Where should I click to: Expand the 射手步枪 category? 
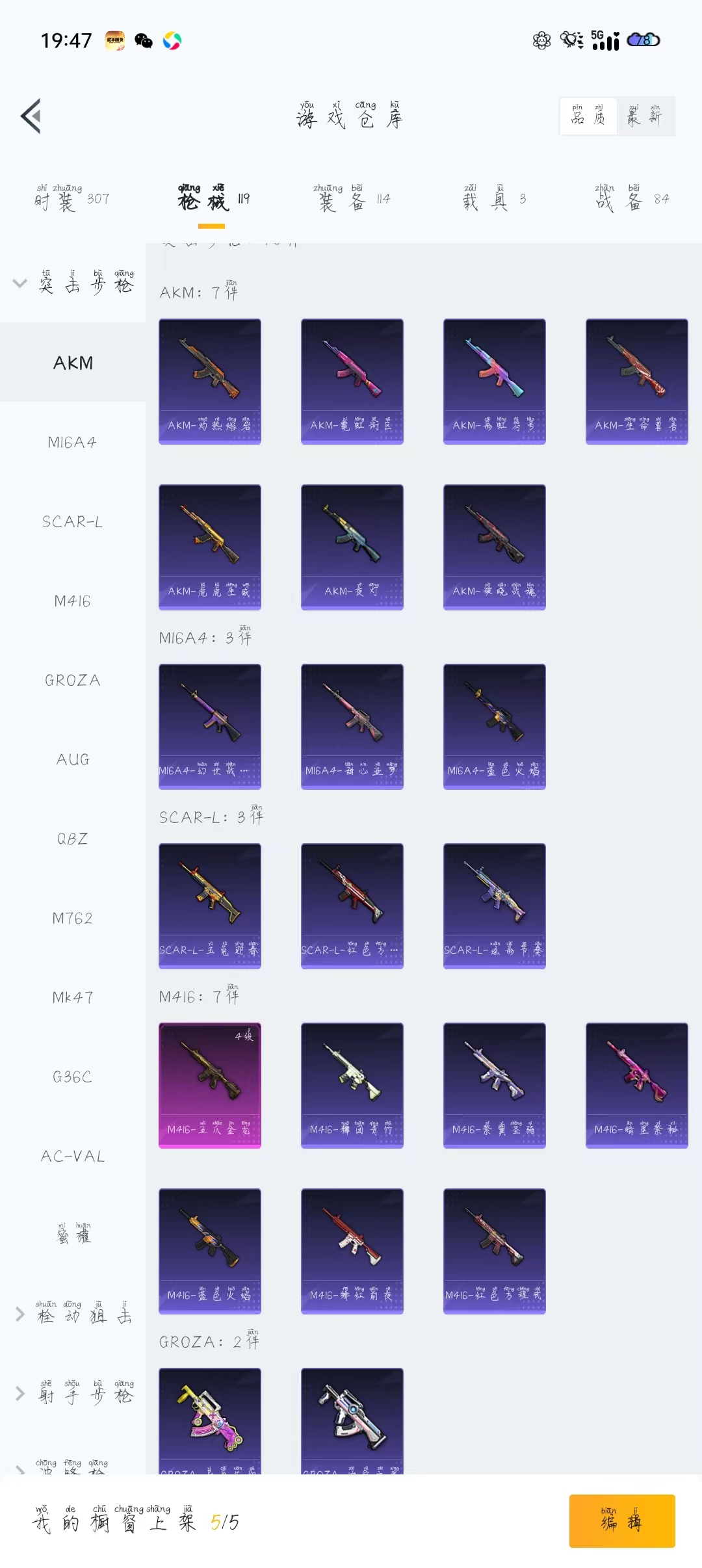73,1394
